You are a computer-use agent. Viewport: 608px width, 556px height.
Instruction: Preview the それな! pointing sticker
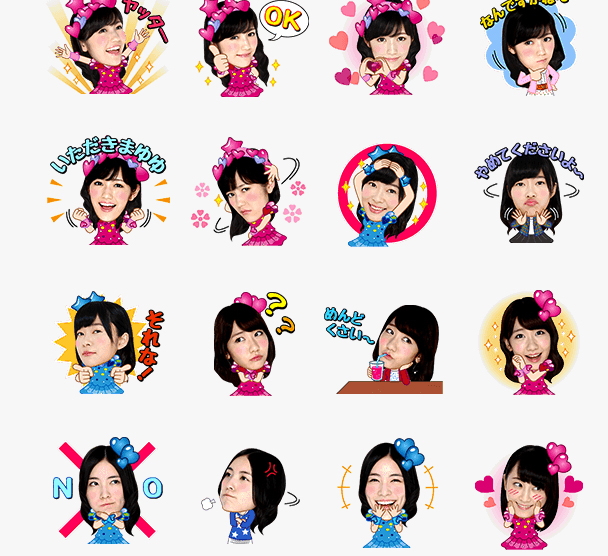[109, 343]
